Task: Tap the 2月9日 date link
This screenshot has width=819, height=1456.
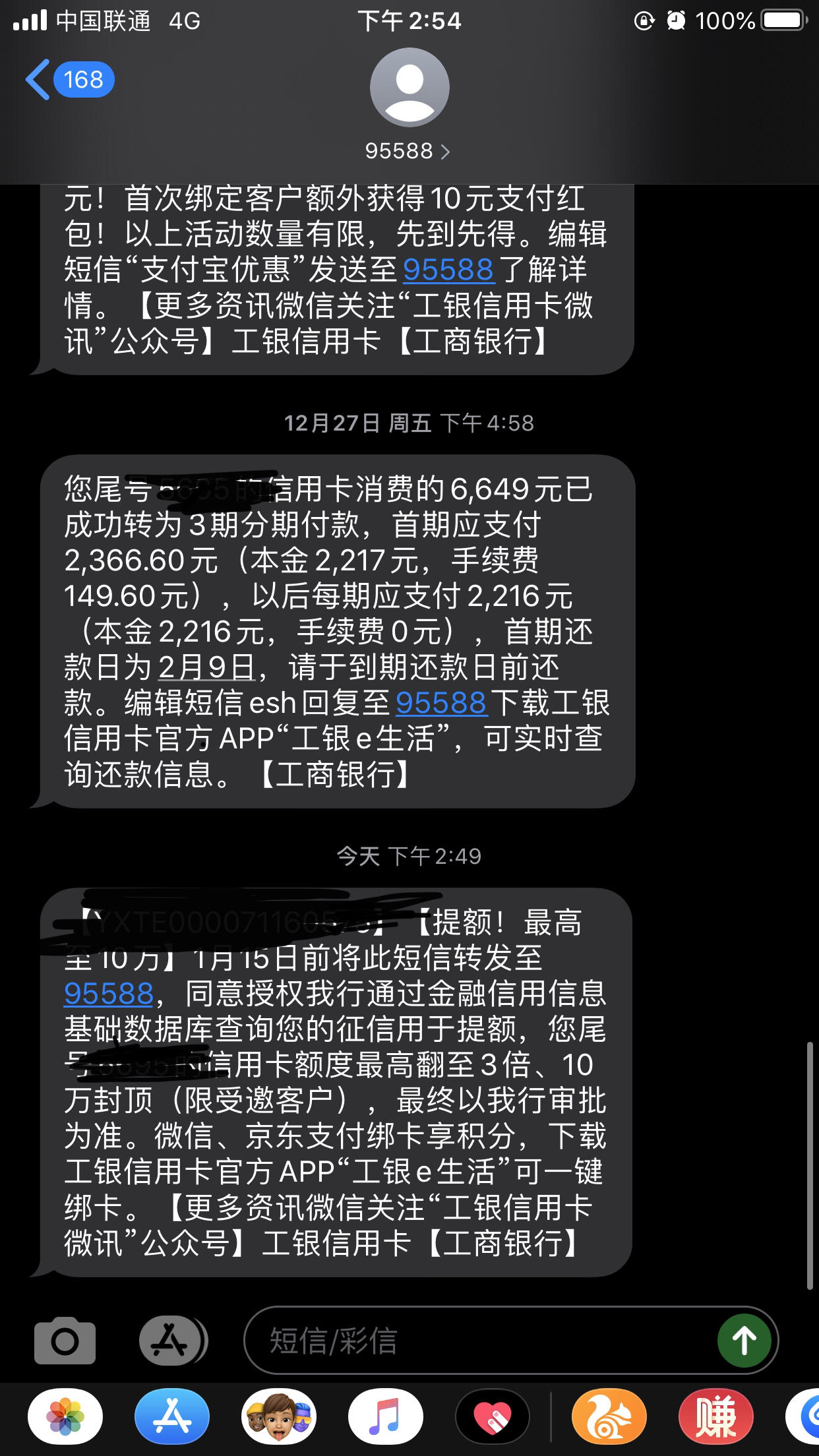Action: pos(206,667)
